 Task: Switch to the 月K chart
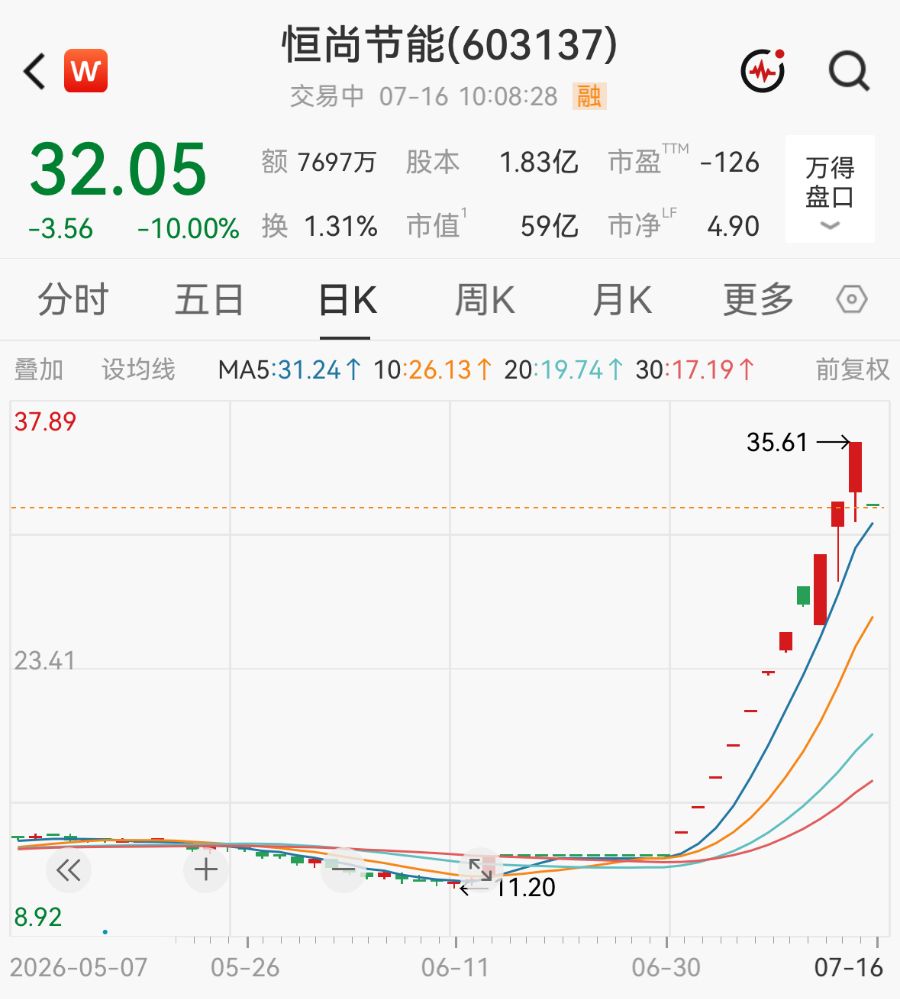pos(622,299)
